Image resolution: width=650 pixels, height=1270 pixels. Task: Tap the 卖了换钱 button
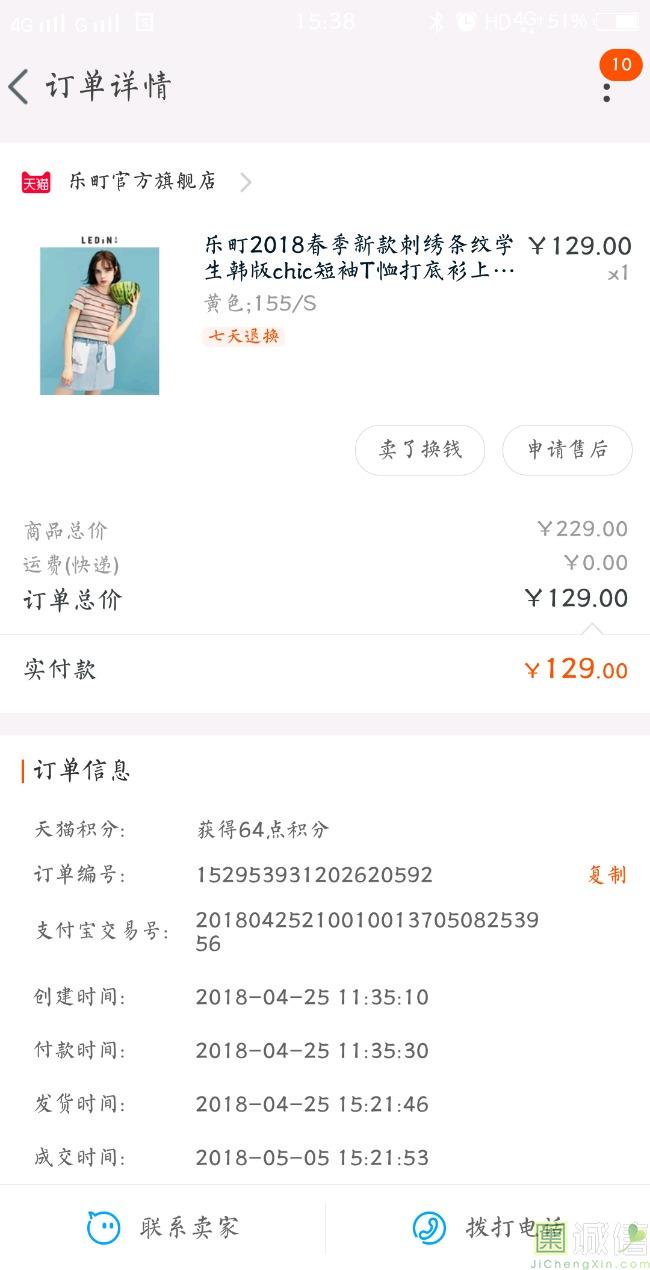click(420, 450)
